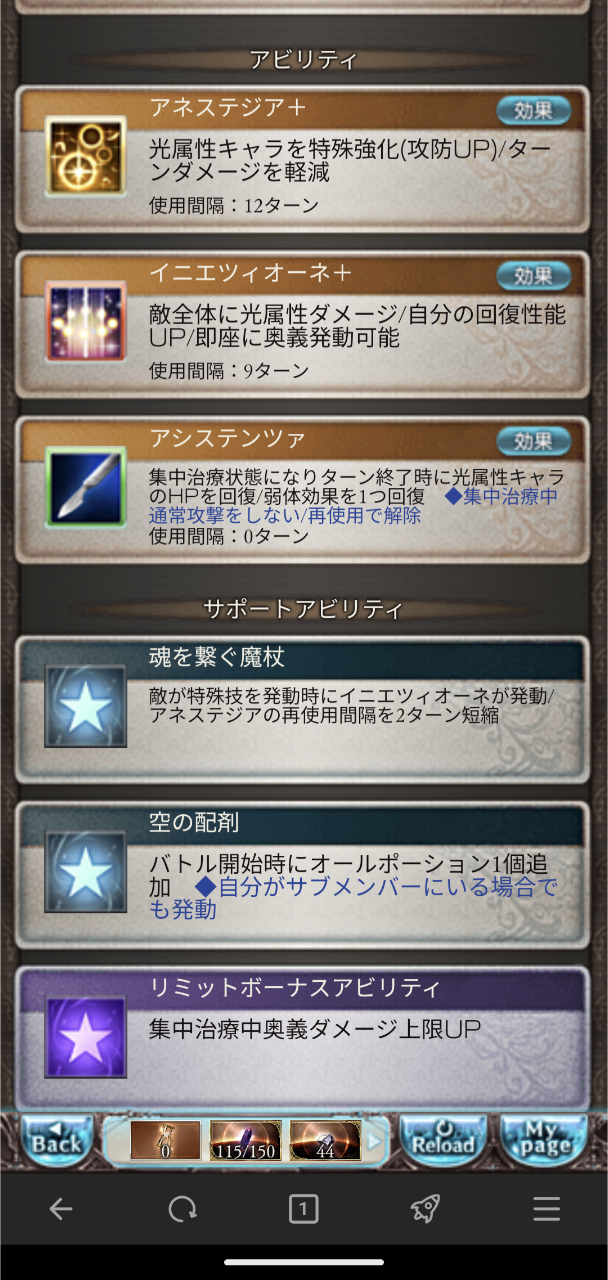This screenshot has width=608, height=1280.
Task: Refresh using the browser reload icon
Action: [182, 1209]
